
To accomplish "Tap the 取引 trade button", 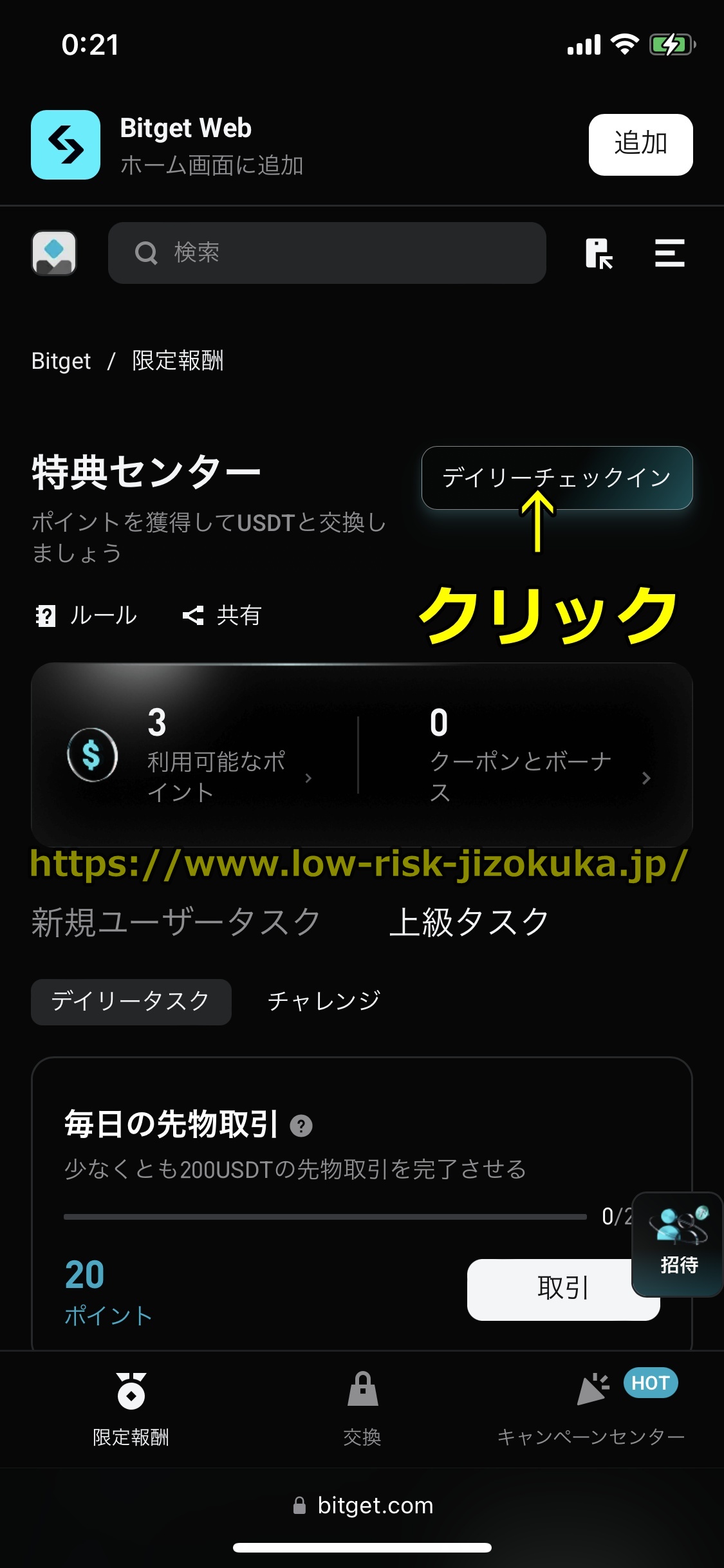I will (x=553, y=1289).
